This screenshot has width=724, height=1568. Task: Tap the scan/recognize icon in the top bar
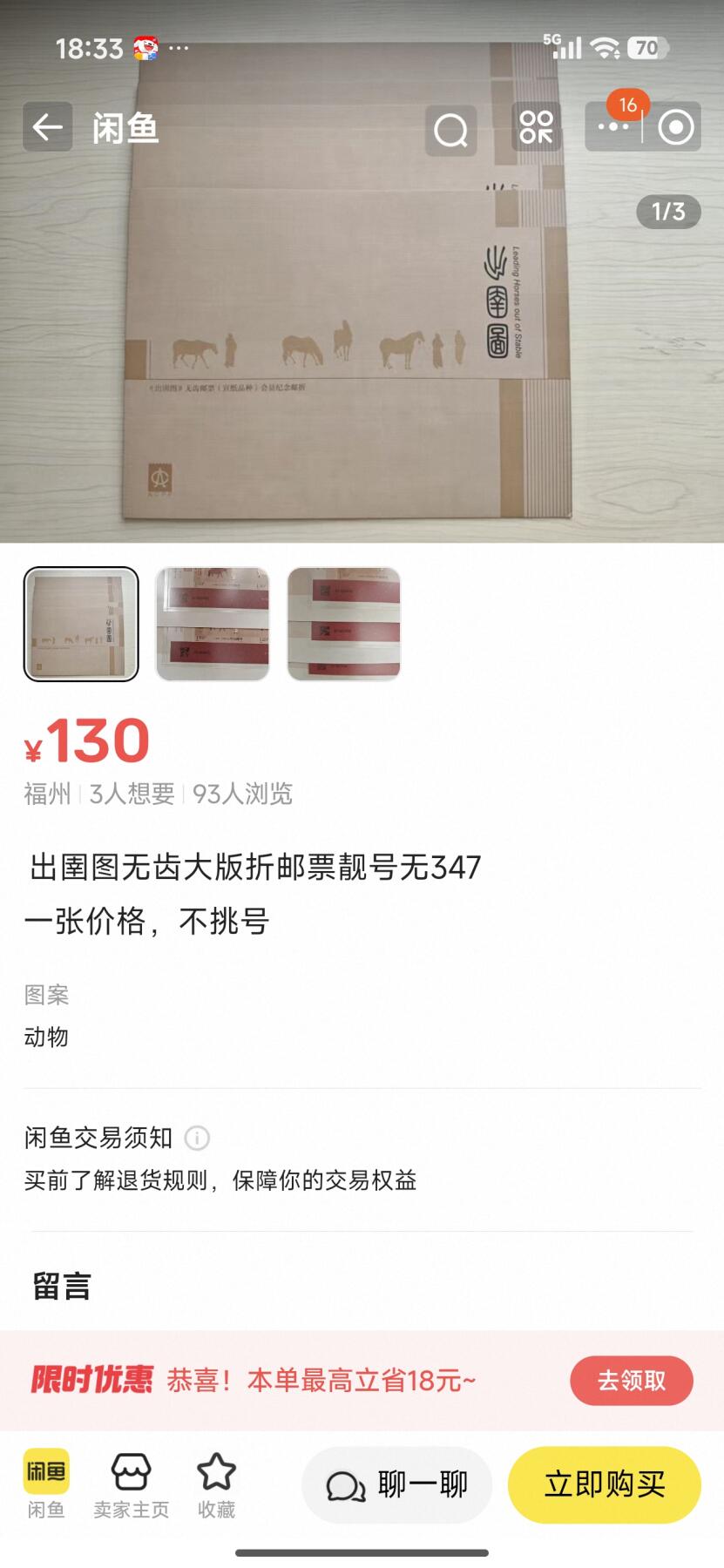538,129
